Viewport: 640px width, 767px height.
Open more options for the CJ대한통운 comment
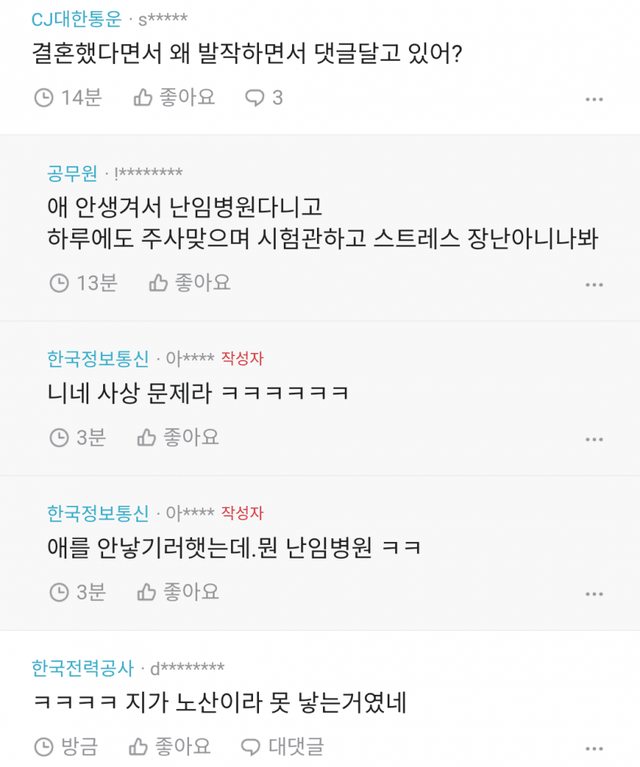point(594,99)
